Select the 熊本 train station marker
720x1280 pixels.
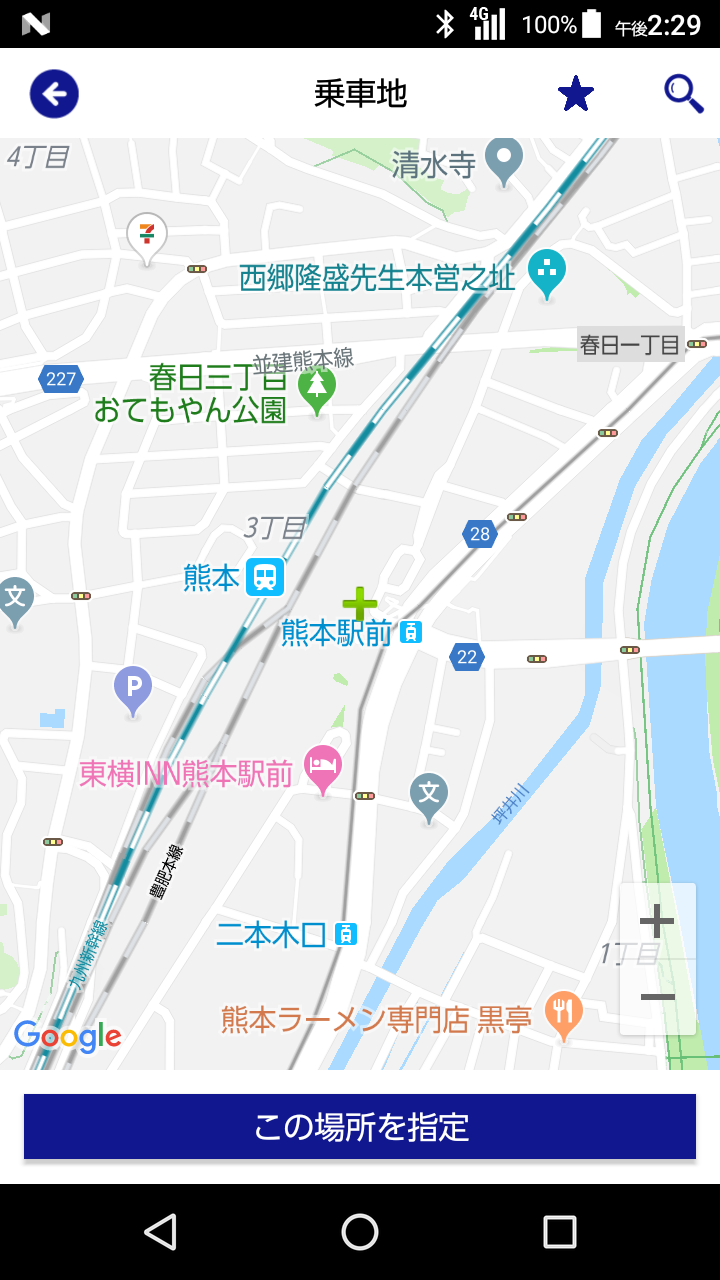pos(265,577)
